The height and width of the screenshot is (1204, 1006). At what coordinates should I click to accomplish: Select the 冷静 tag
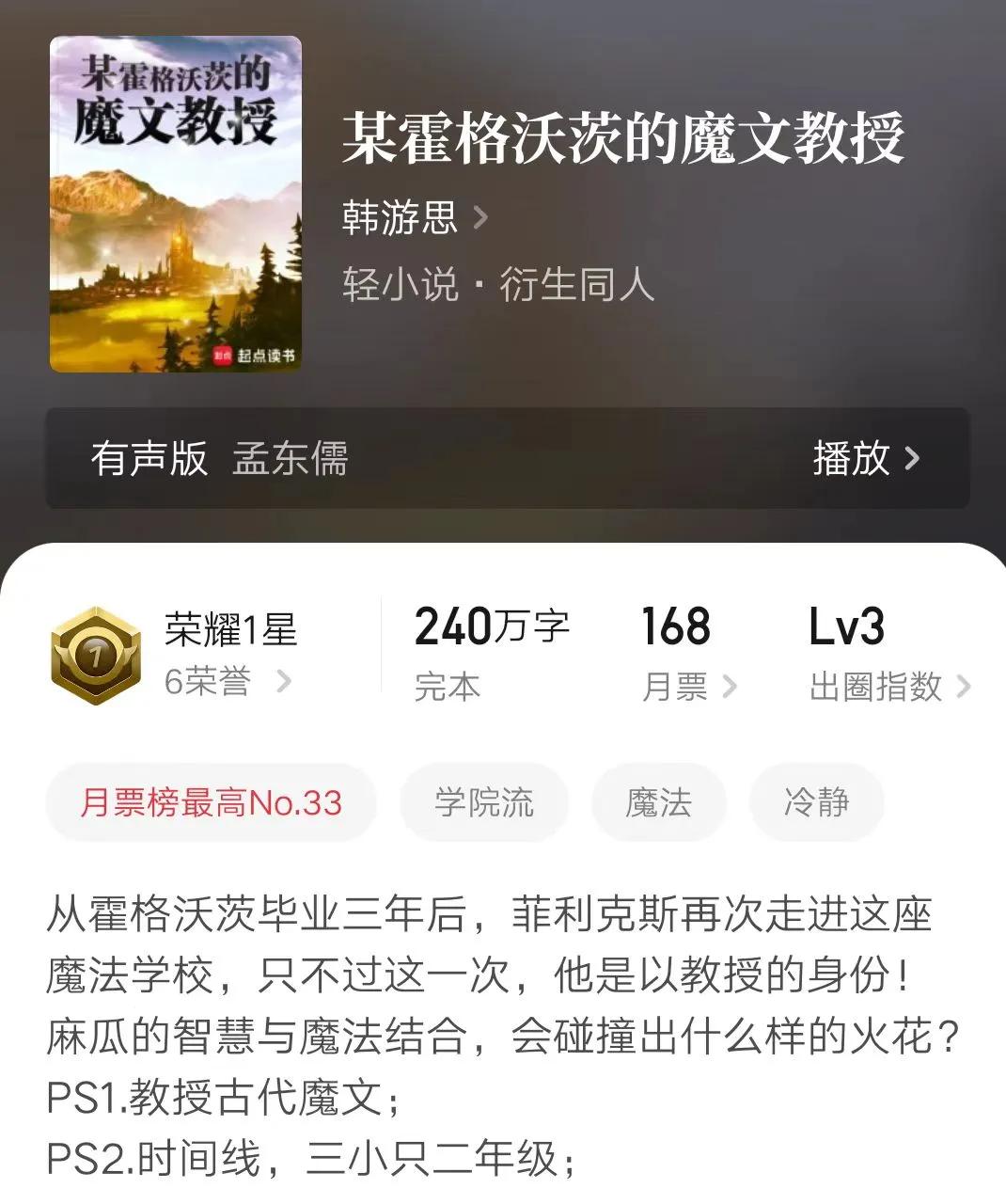(816, 802)
